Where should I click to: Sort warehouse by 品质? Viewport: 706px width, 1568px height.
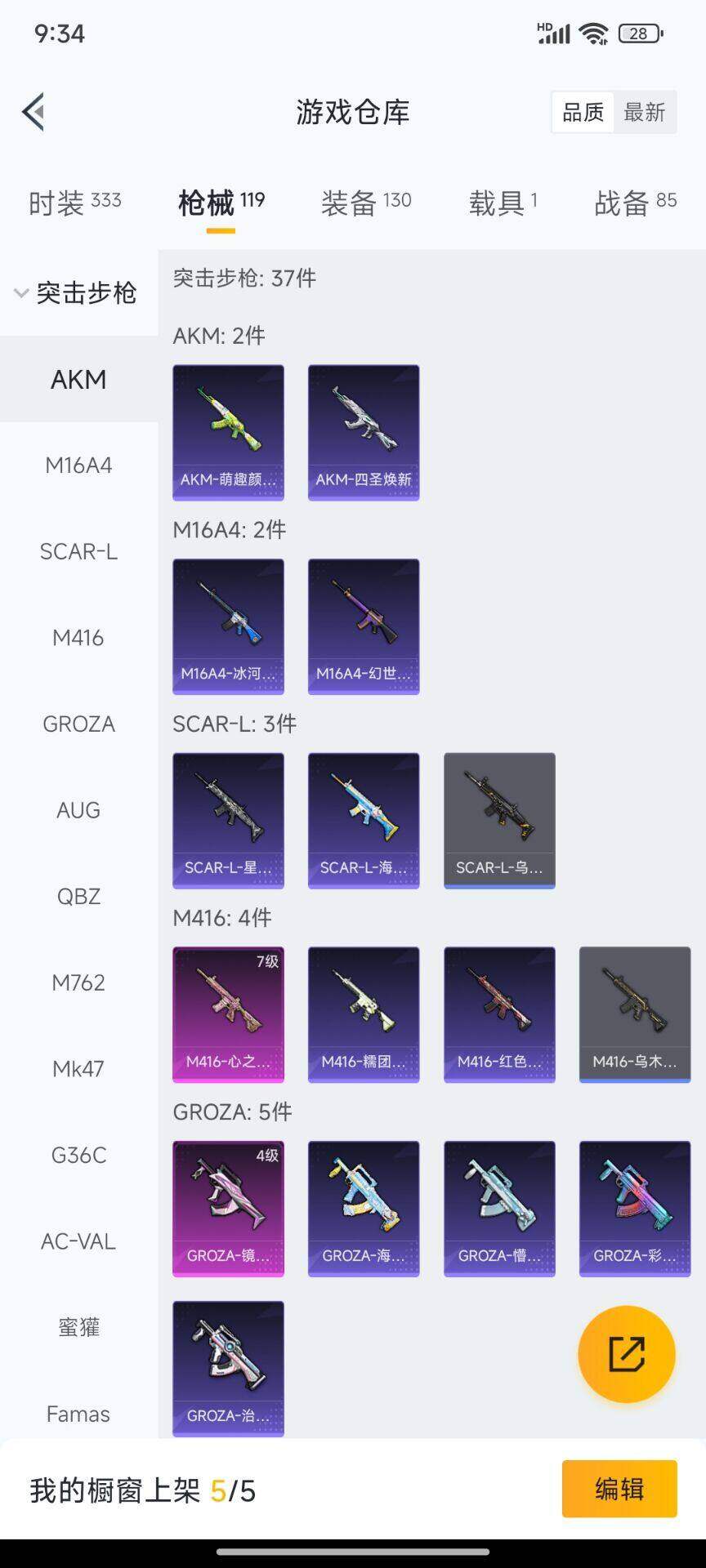click(583, 112)
